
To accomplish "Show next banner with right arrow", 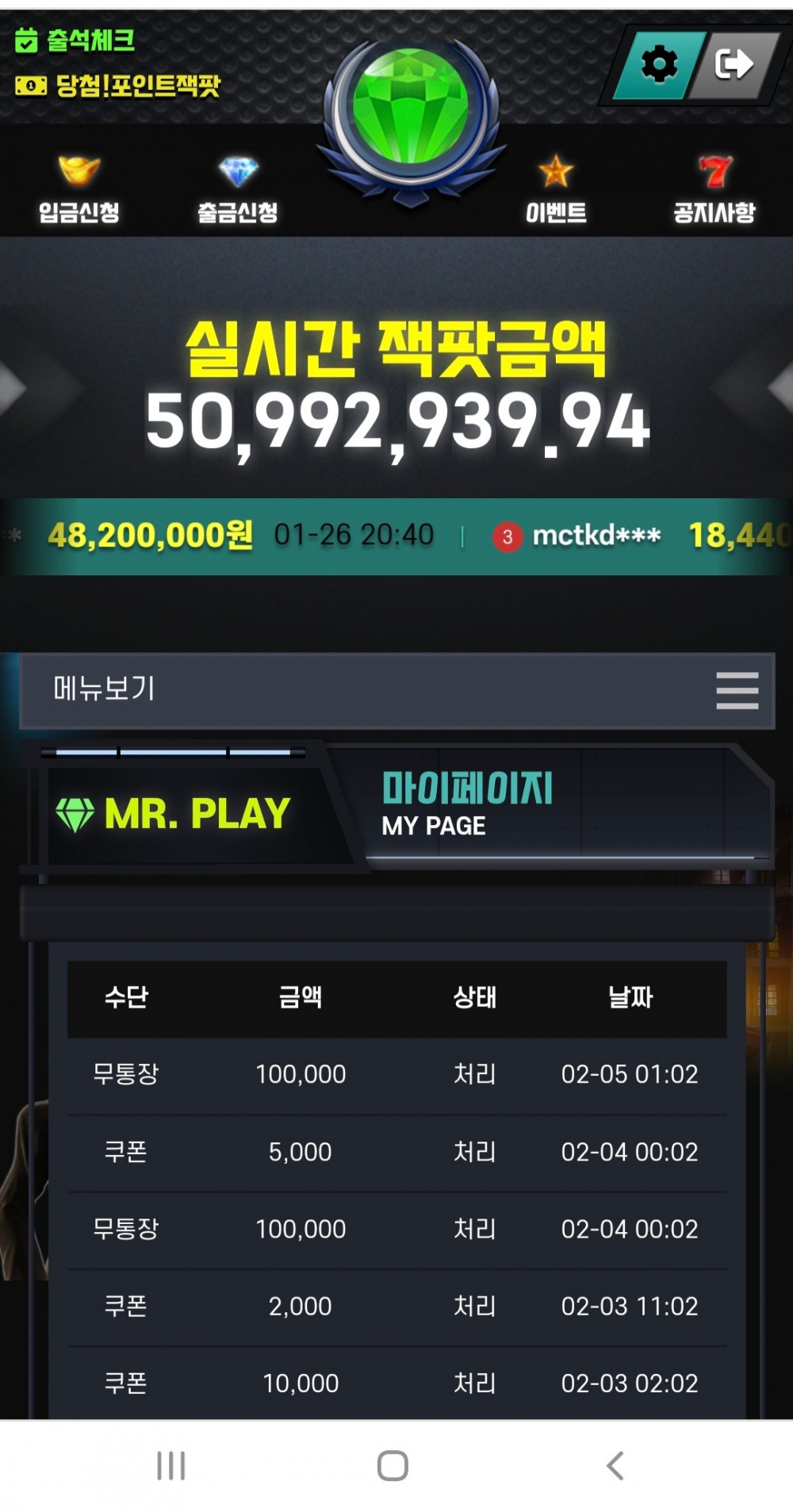I will click(779, 388).
